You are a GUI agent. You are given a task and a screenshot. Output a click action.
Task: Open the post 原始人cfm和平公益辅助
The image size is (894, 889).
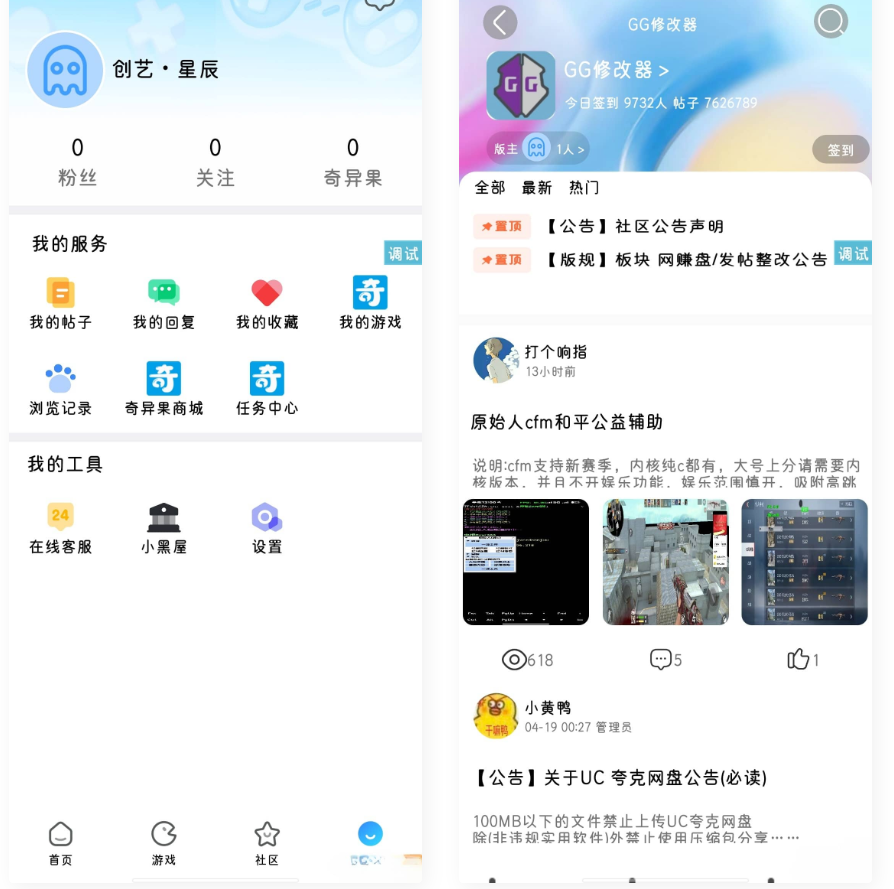[566, 422]
